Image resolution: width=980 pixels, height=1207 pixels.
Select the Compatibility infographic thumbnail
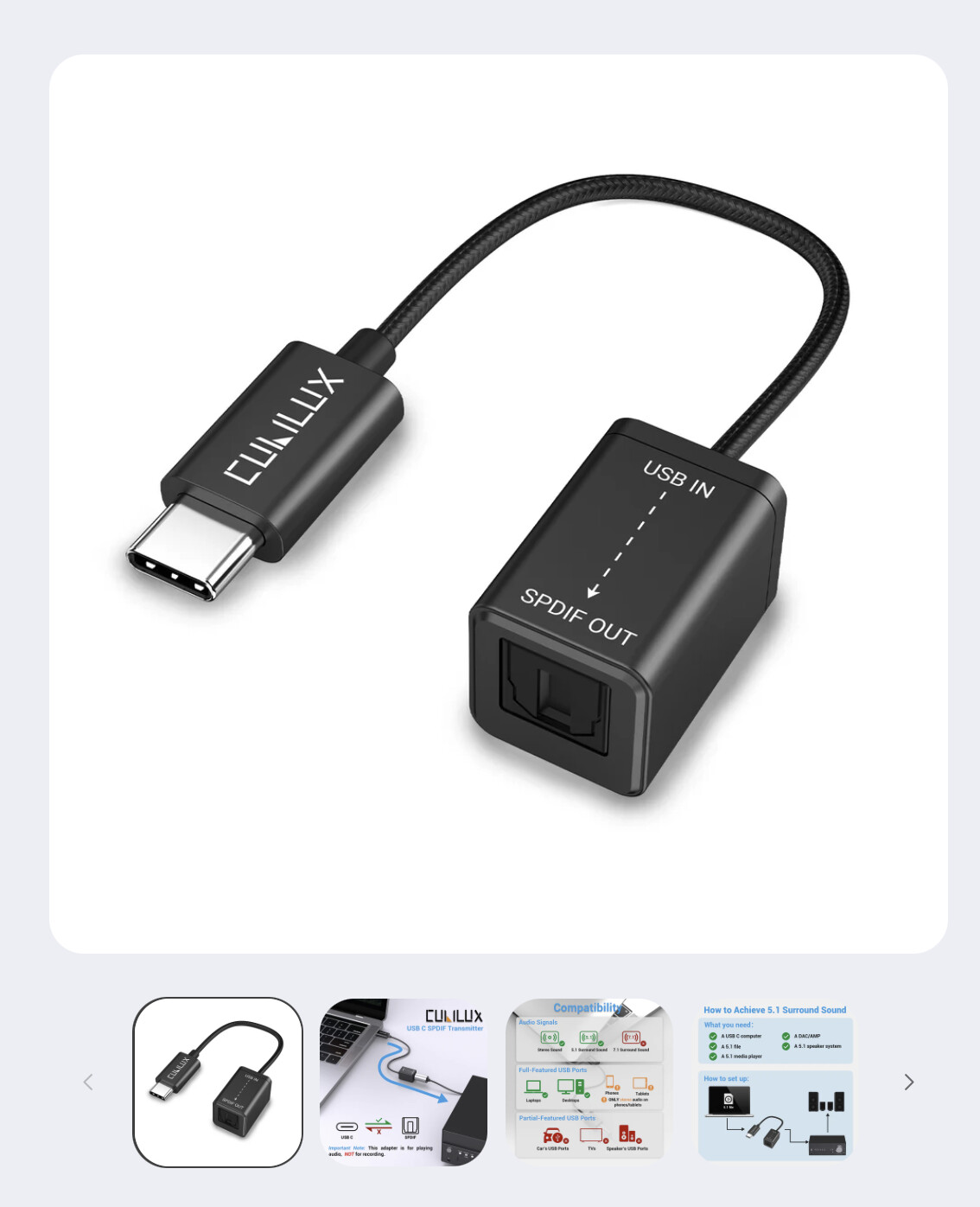(589, 1082)
